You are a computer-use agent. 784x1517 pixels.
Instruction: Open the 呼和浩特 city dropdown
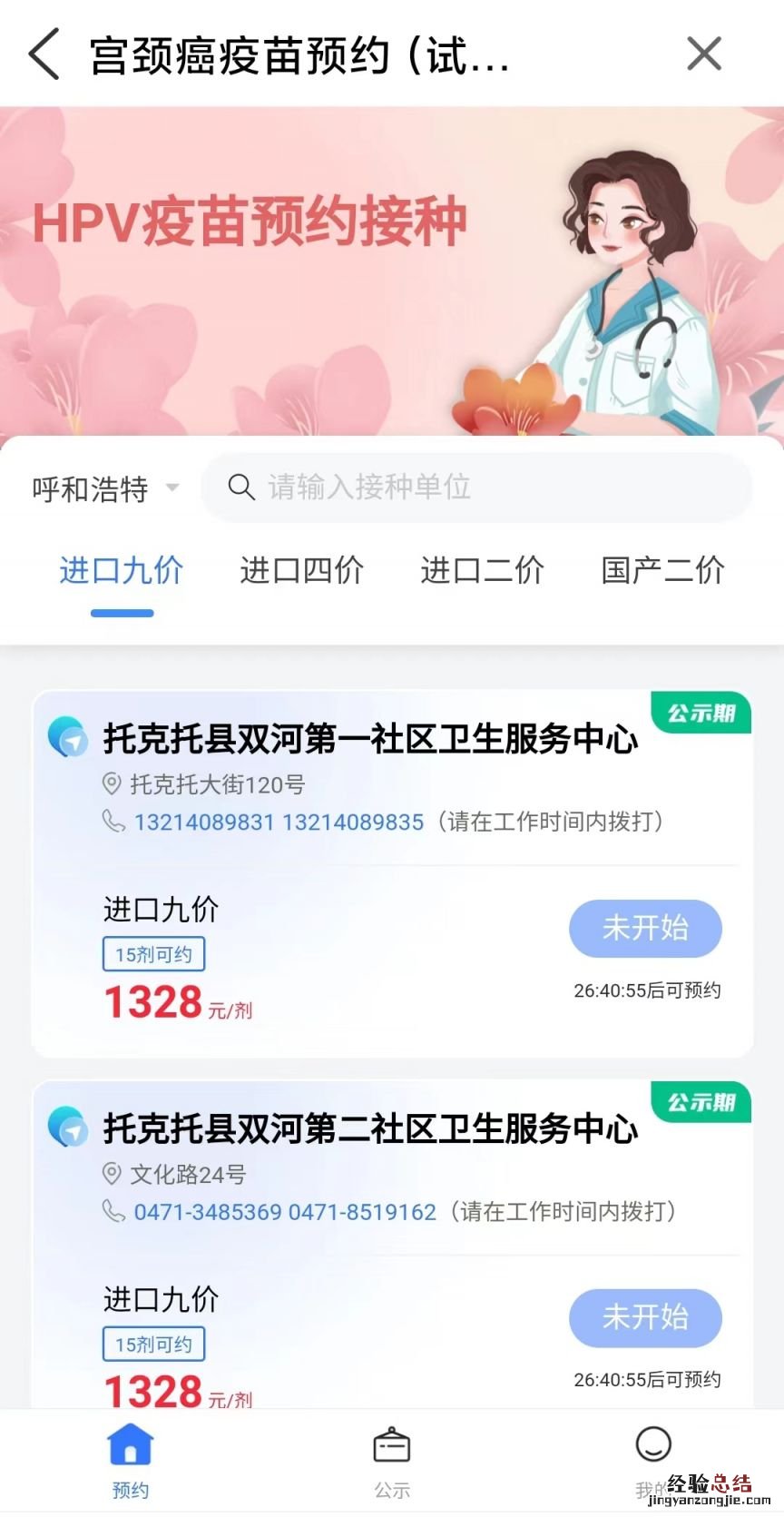point(104,489)
